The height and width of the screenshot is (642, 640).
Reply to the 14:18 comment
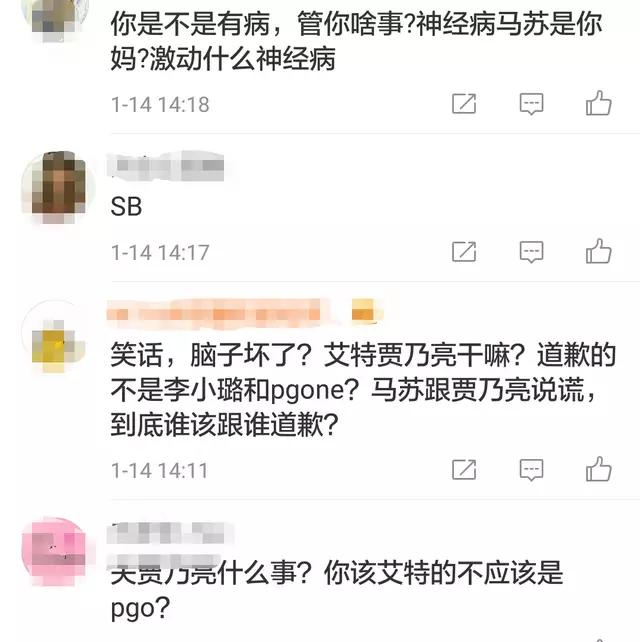click(x=532, y=103)
